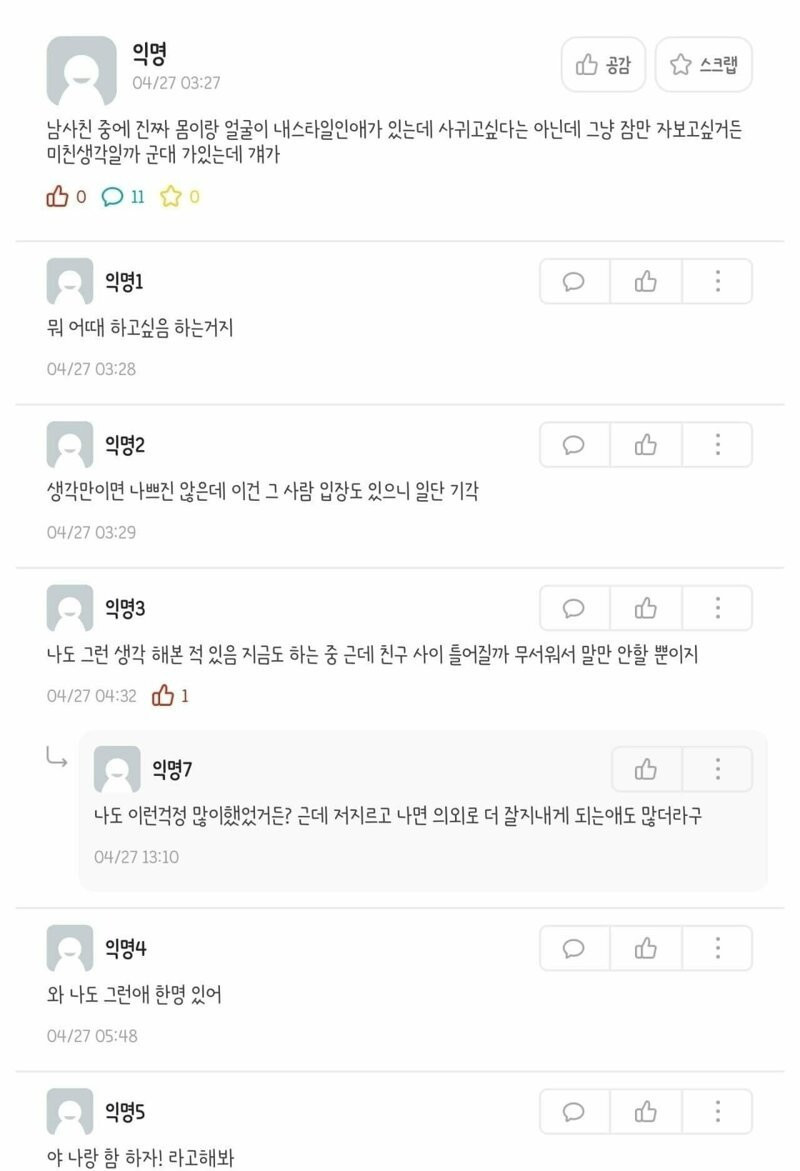Like 익명1's comment
Viewport: 800px width, 1171px height.
click(x=646, y=281)
